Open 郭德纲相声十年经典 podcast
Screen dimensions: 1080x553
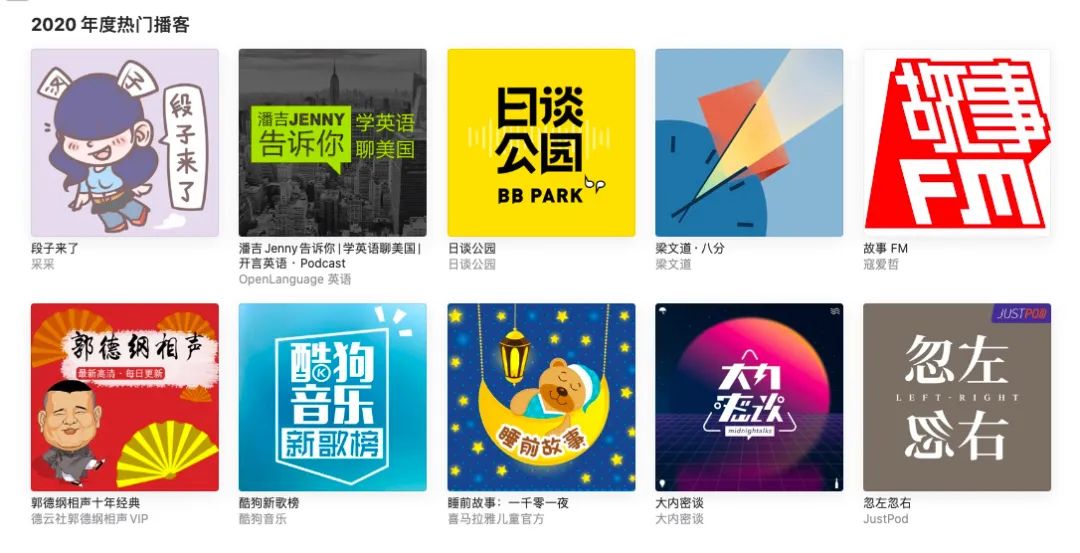[x=125, y=397]
